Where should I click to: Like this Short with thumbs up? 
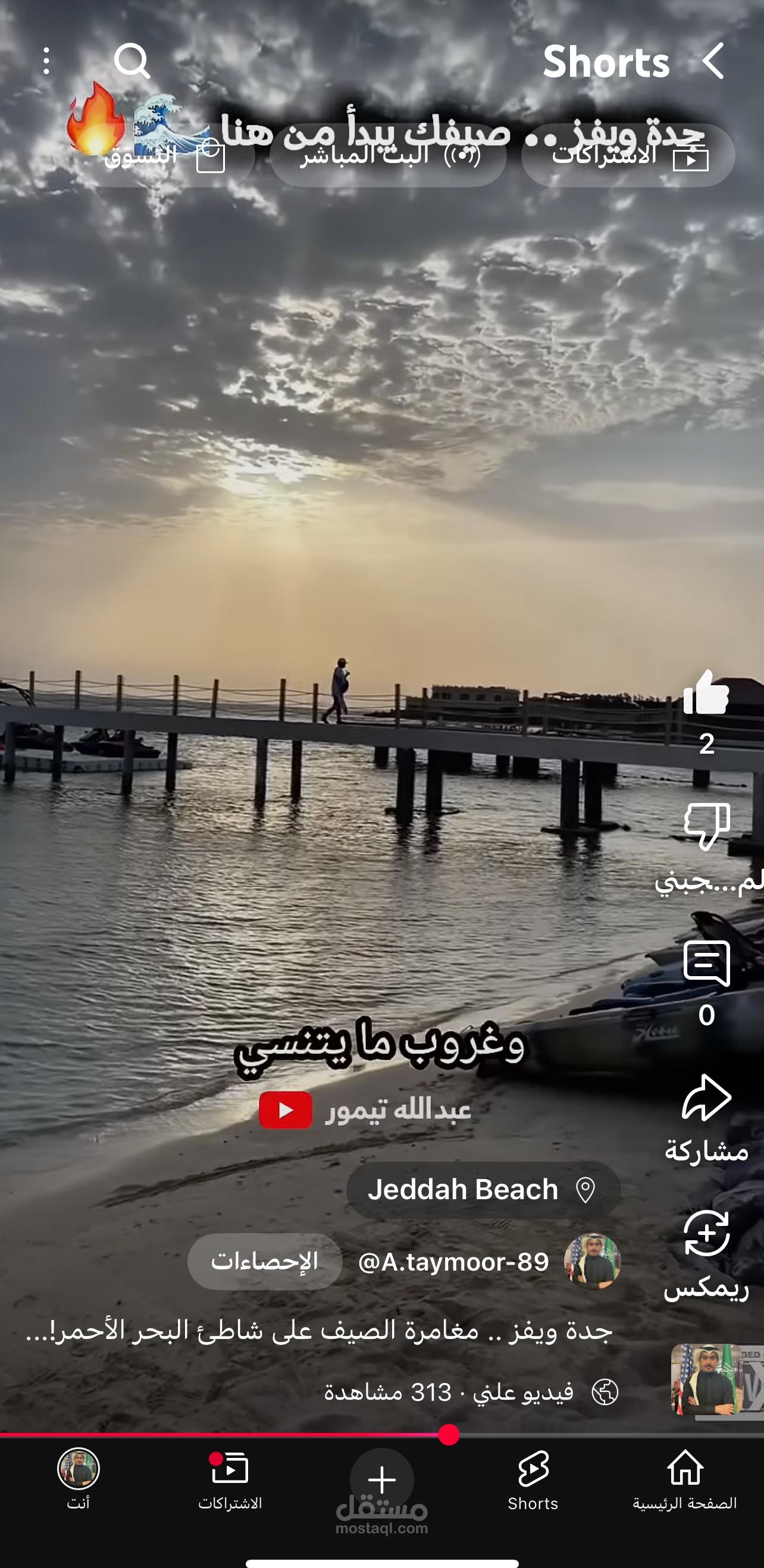tap(706, 693)
